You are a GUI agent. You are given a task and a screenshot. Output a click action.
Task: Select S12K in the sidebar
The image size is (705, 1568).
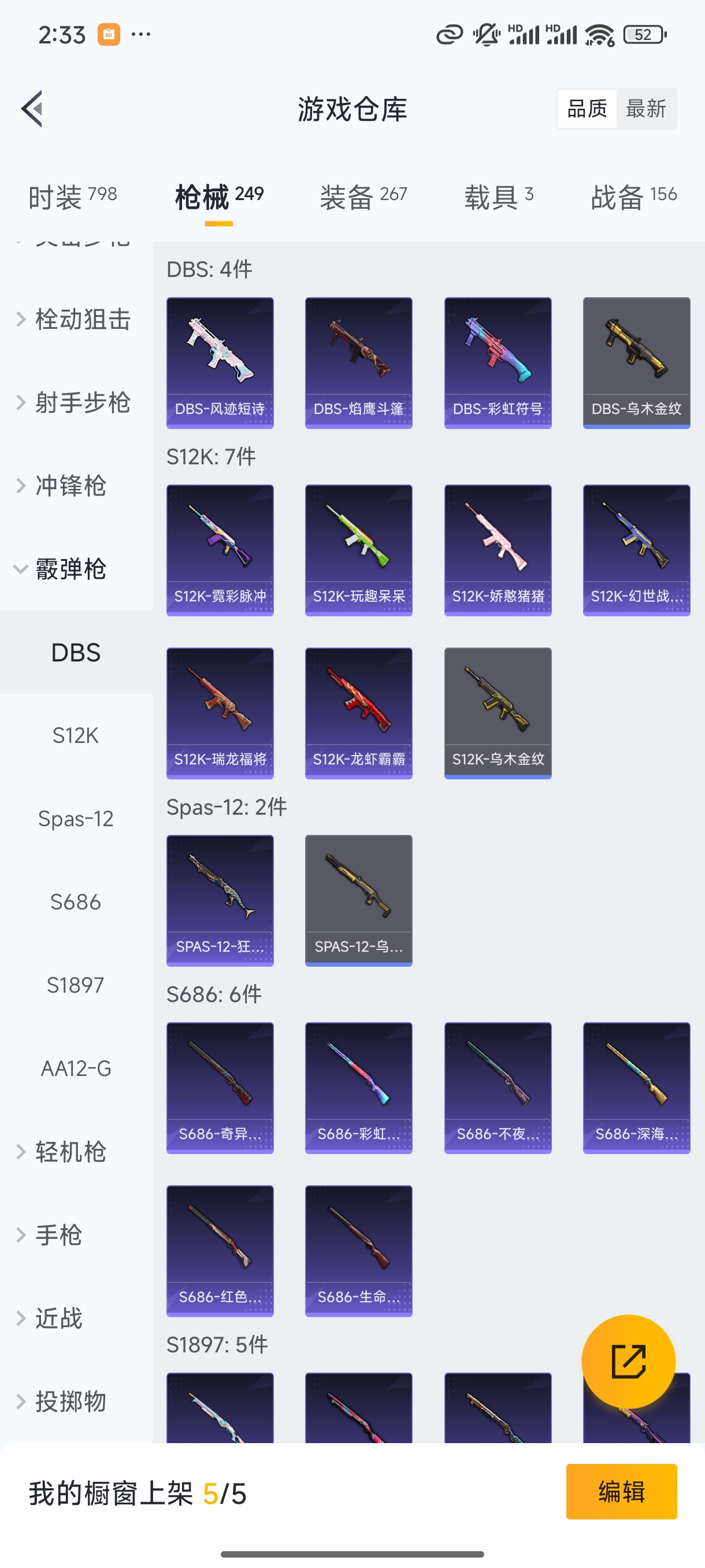coord(76,735)
